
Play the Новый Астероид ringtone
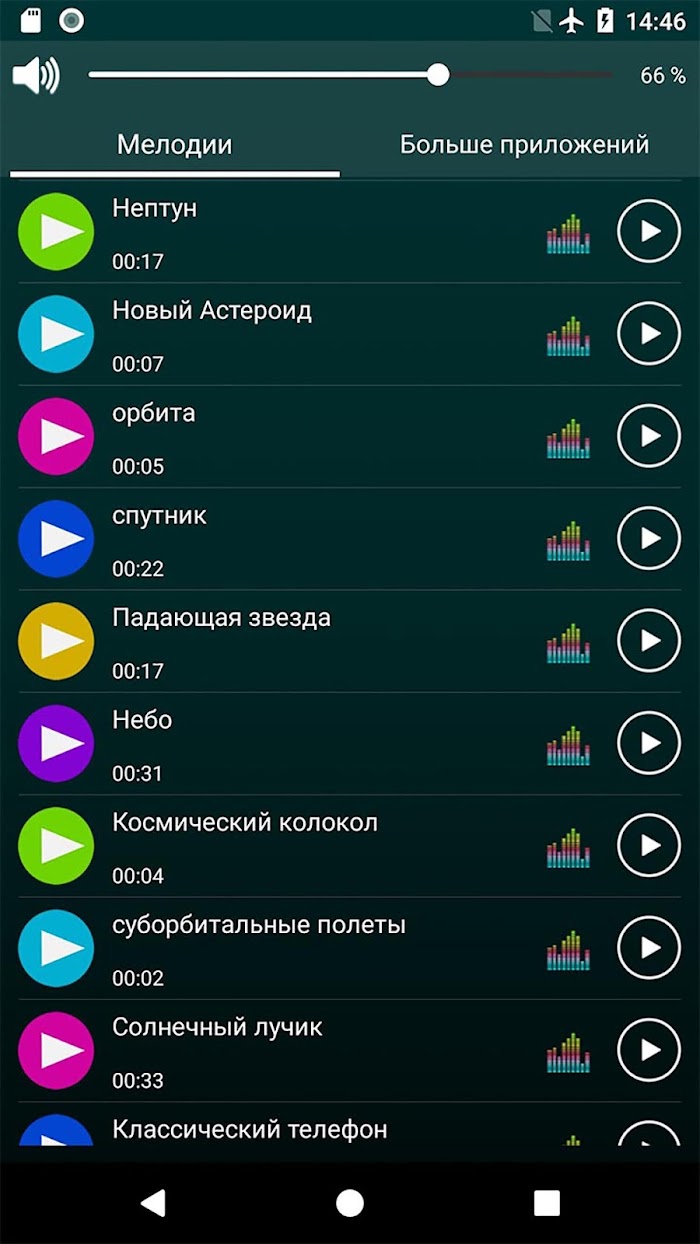pos(56,334)
